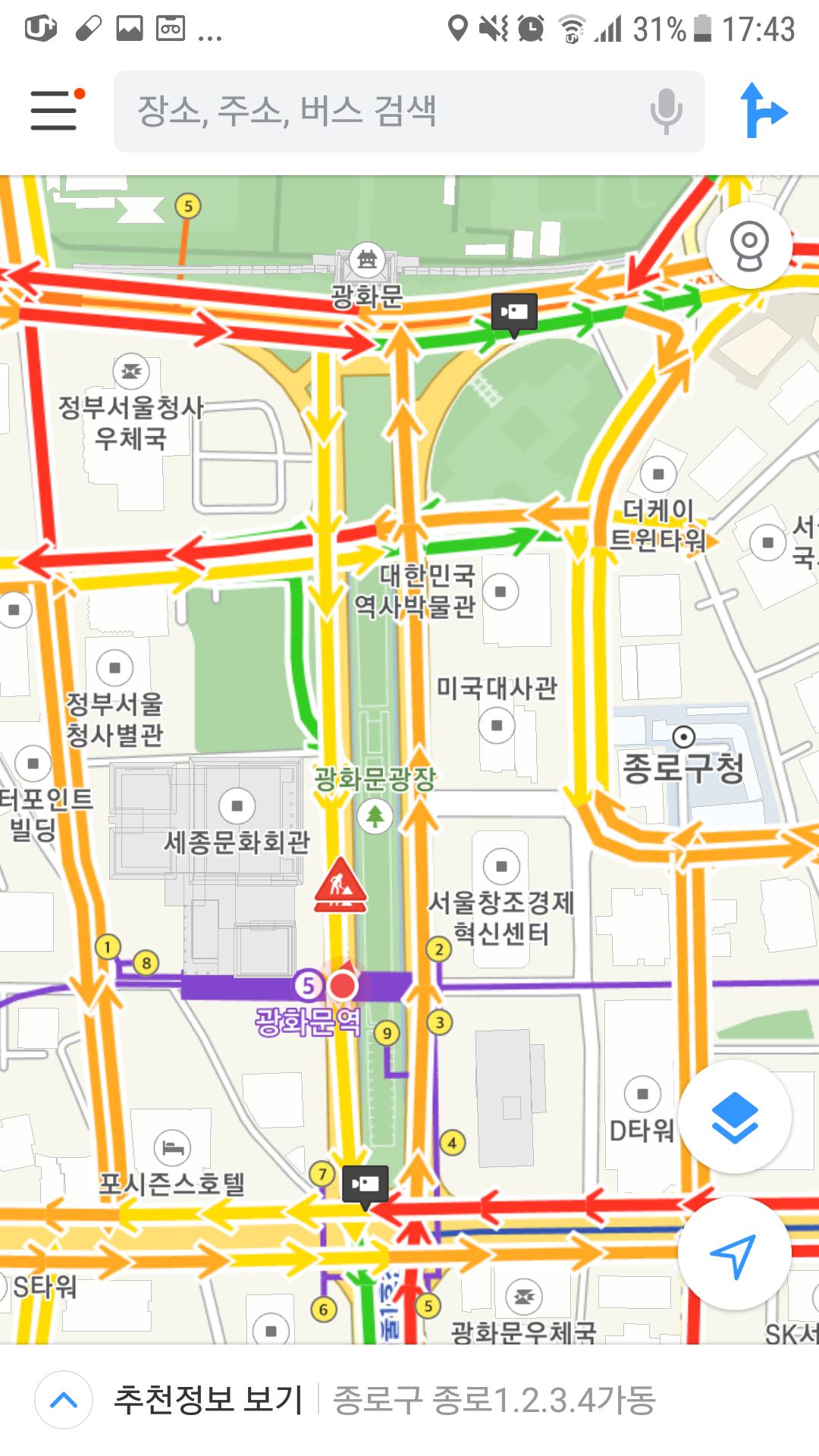Expand the 추천정보 보기 panel
This screenshot has width=819, height=1456.
pos(64,1400)
